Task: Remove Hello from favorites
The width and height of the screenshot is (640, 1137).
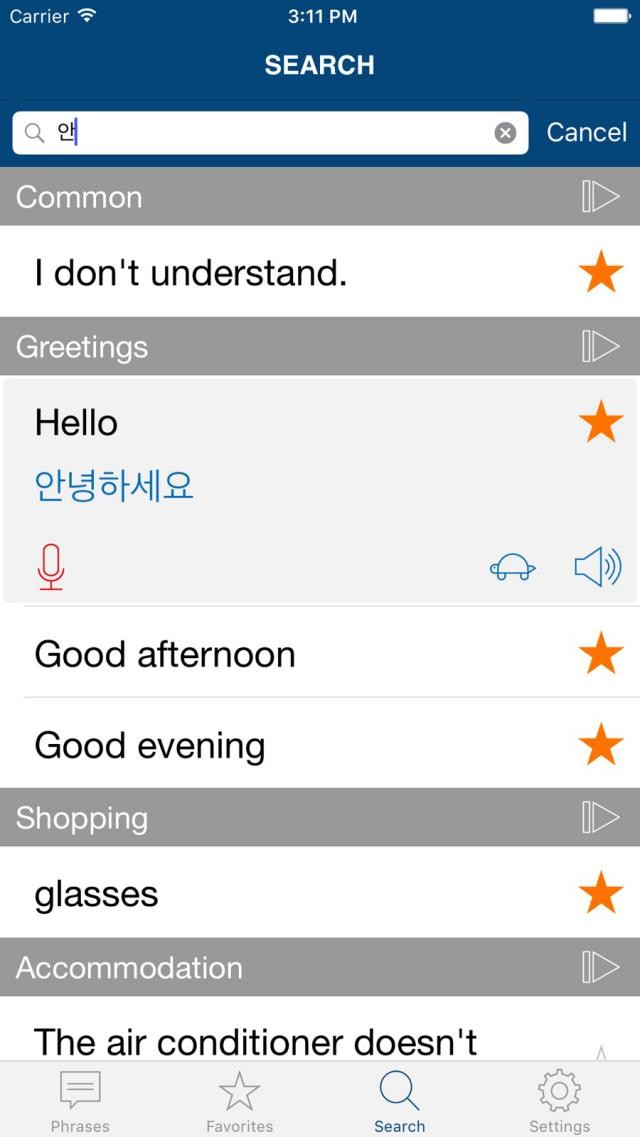Action: tap(601, 422)
